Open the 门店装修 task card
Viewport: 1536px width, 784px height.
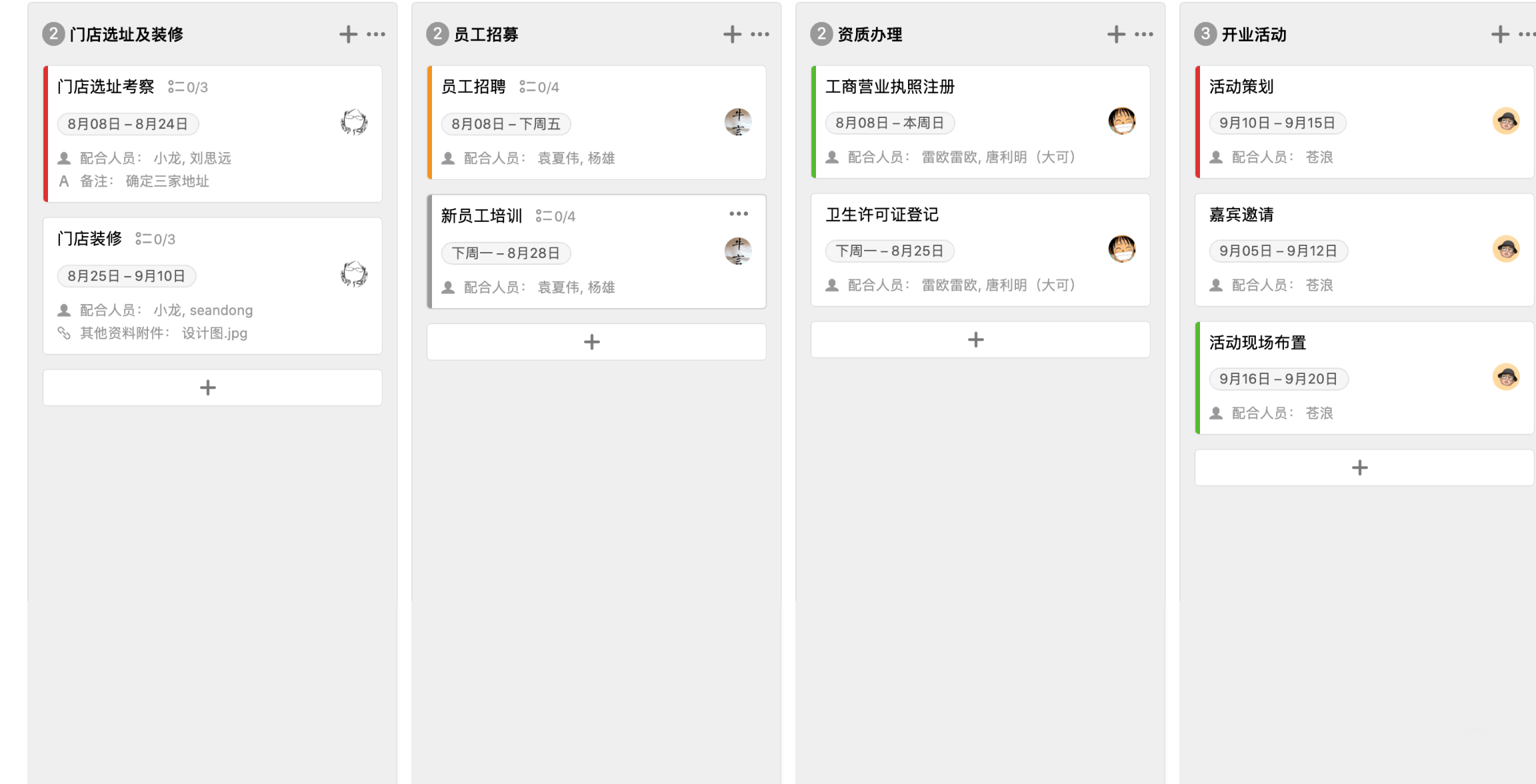(90, 239)
